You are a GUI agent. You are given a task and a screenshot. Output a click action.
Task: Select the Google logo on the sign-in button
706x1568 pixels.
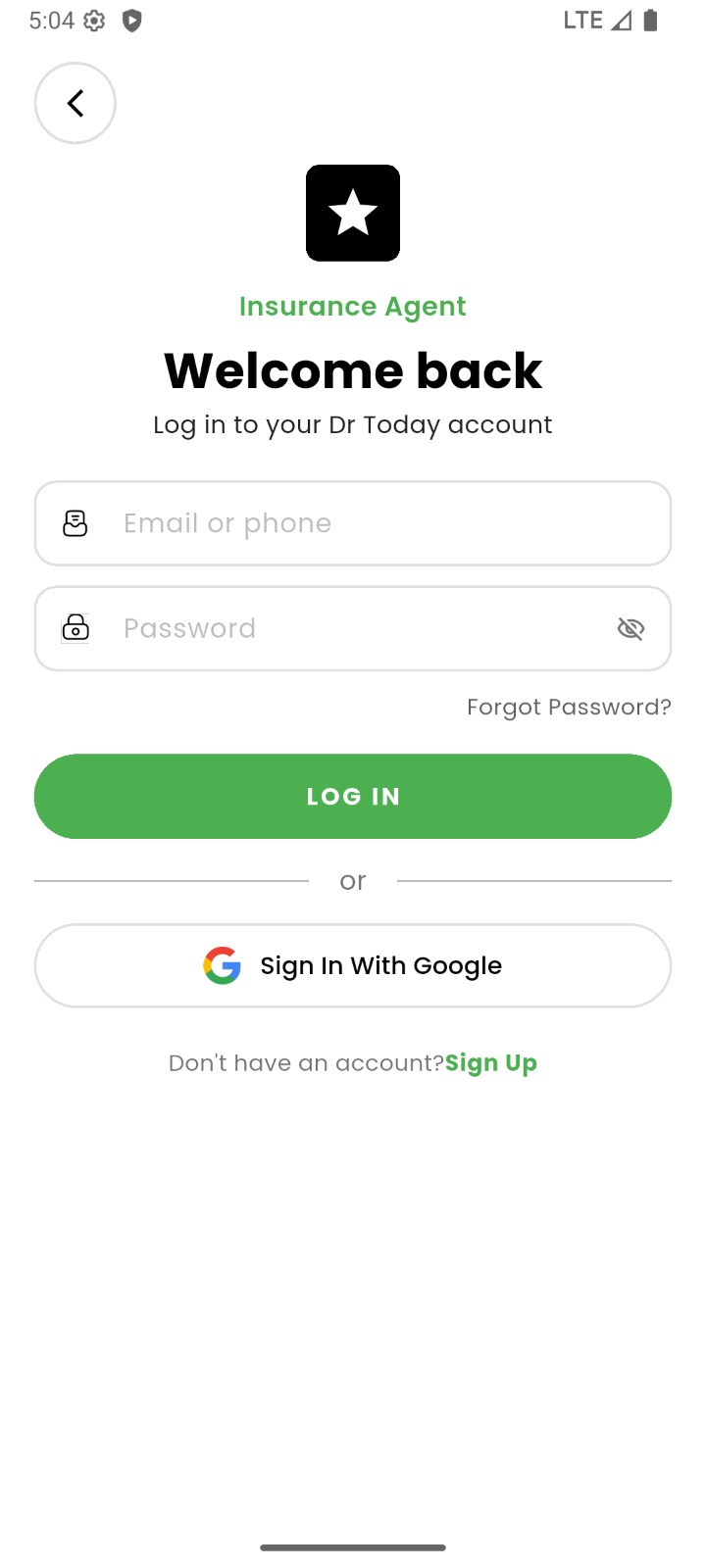pos(223,965)
